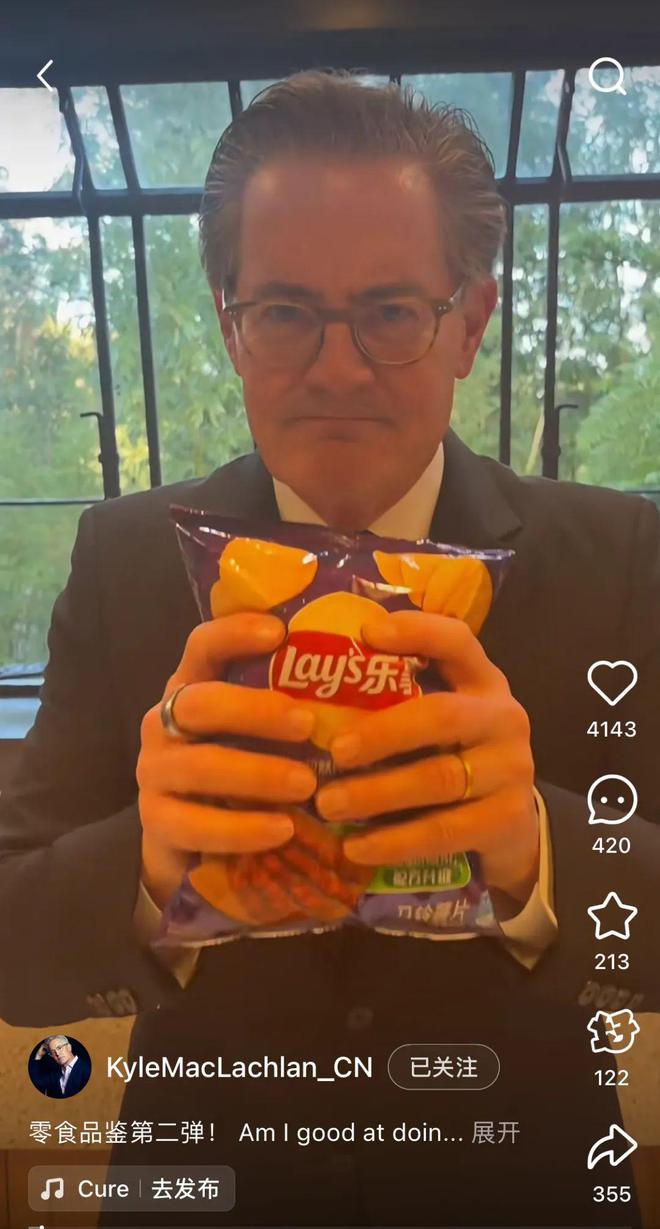660x1229 pixels.
Task: Open search with the magnifier icon
Action: coord(607,76)
